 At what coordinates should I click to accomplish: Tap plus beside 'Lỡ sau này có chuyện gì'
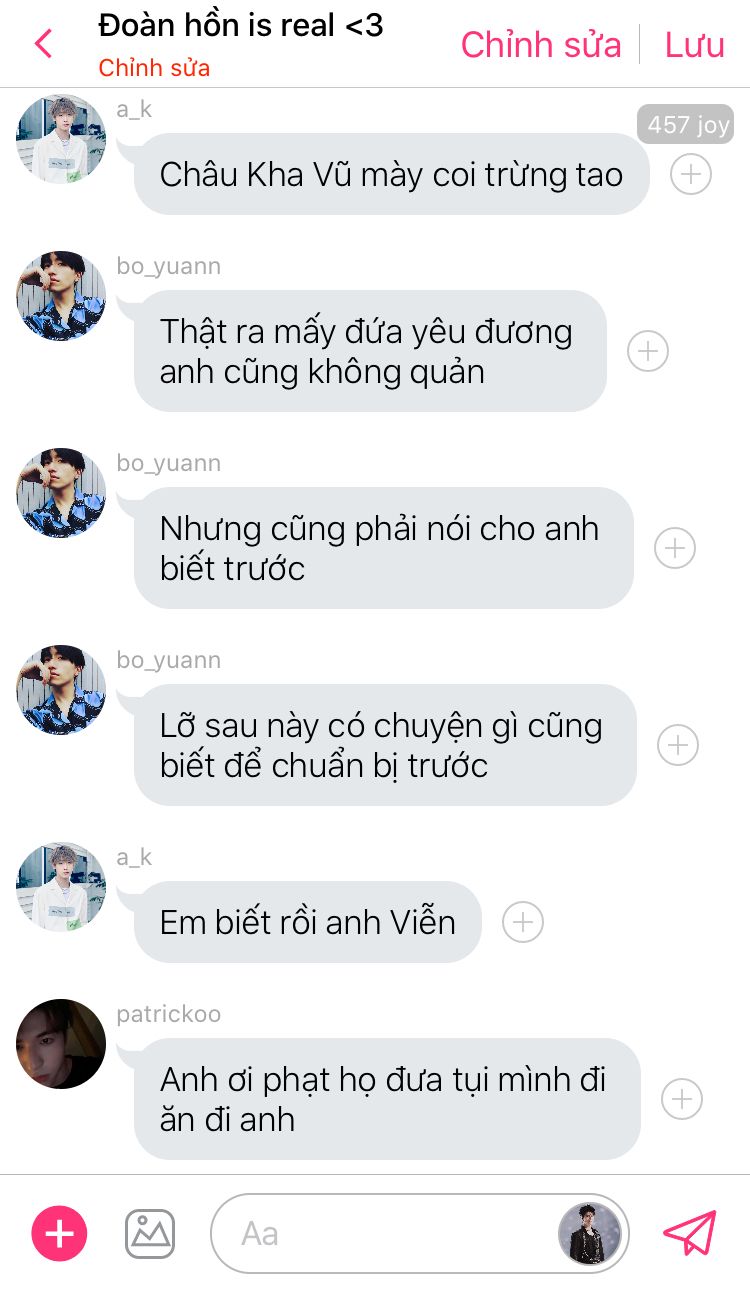tap(678, 745)
